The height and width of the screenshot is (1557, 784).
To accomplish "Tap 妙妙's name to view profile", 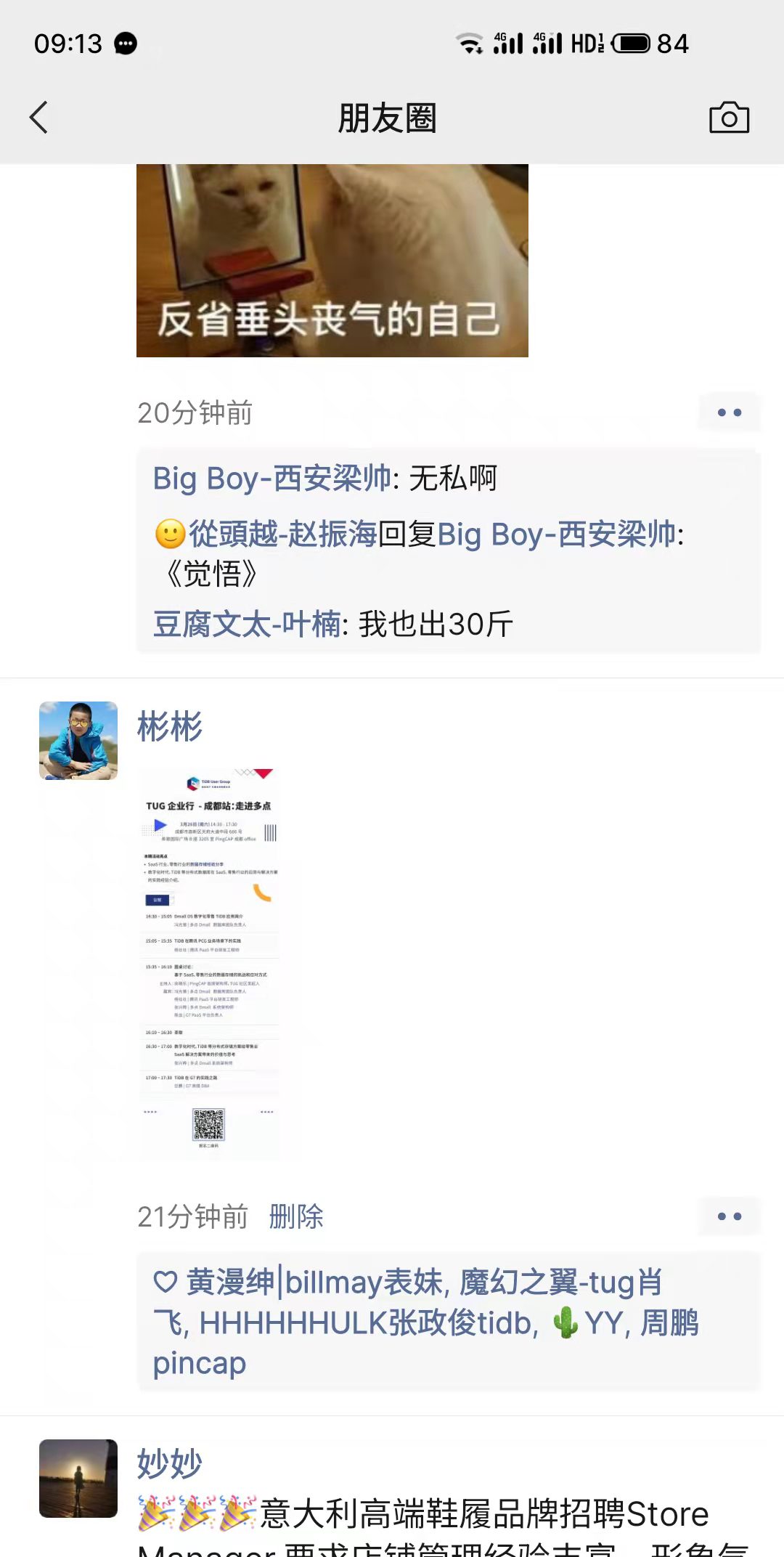I will coord(170,1463).
